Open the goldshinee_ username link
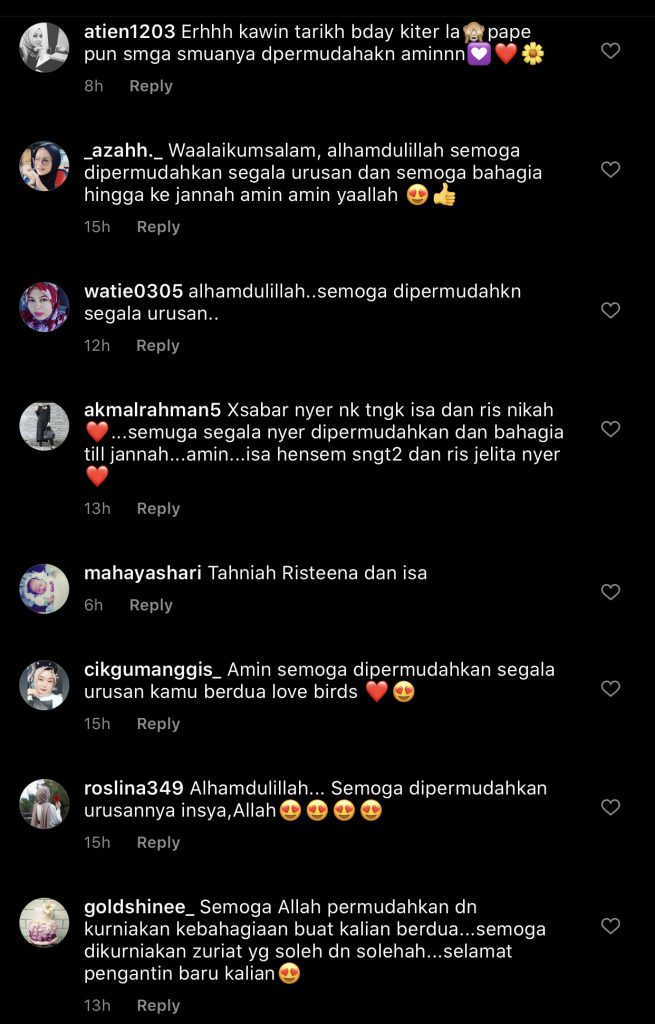Screen dimensions: 655x1024 (x=139, y=907)
